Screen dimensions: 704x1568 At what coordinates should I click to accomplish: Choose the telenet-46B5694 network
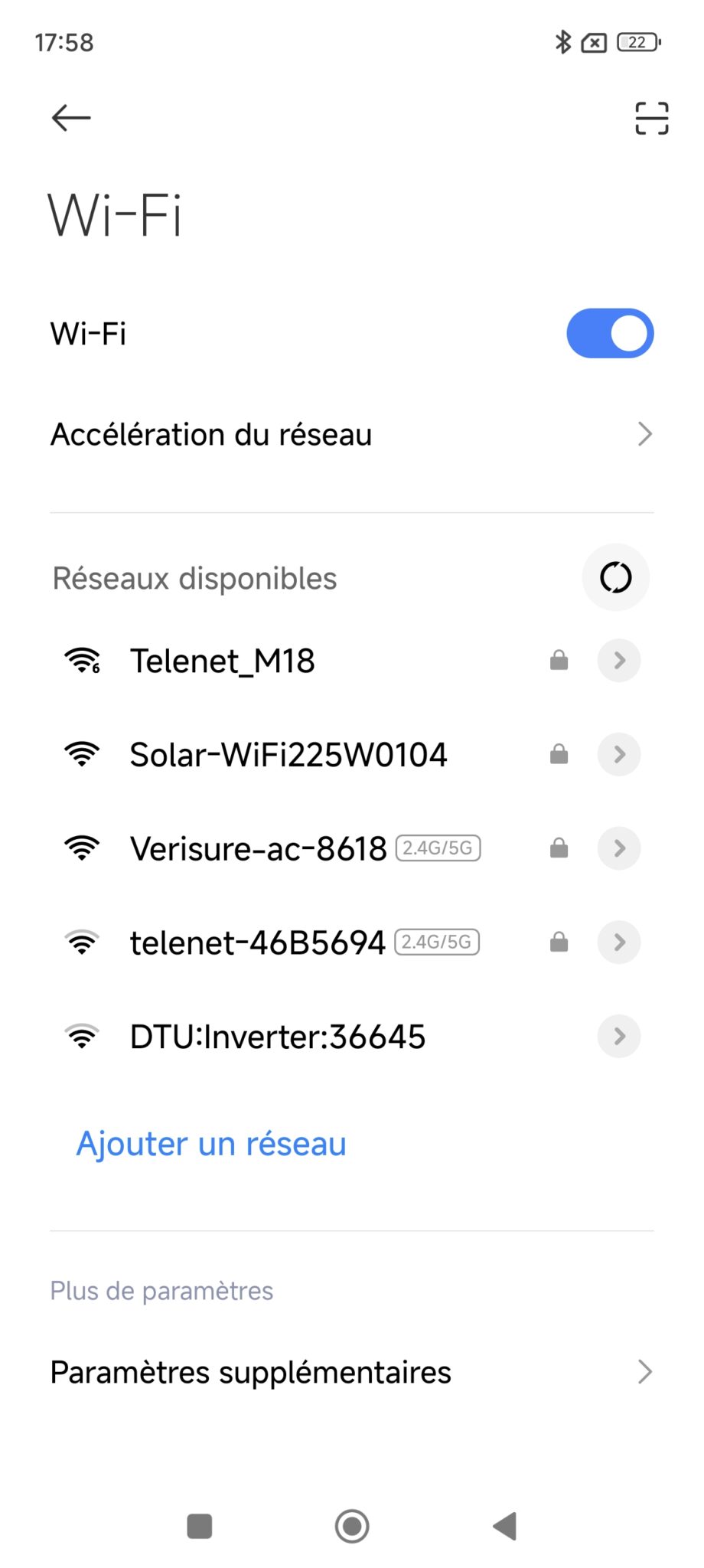[x=258, y=942]
